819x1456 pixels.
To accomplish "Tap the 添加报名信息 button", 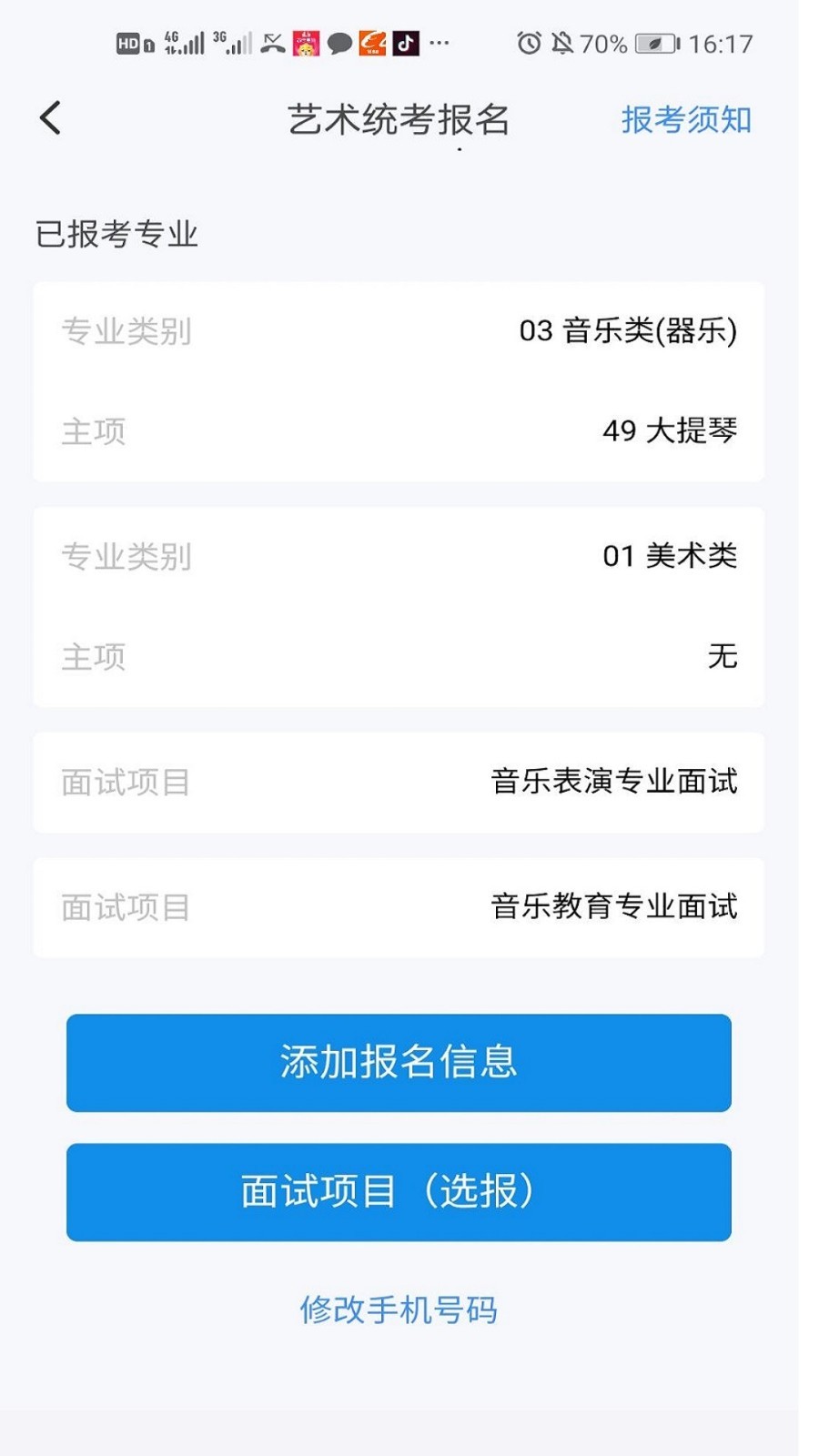I will pyautogui.click(x=399, y=1063).
